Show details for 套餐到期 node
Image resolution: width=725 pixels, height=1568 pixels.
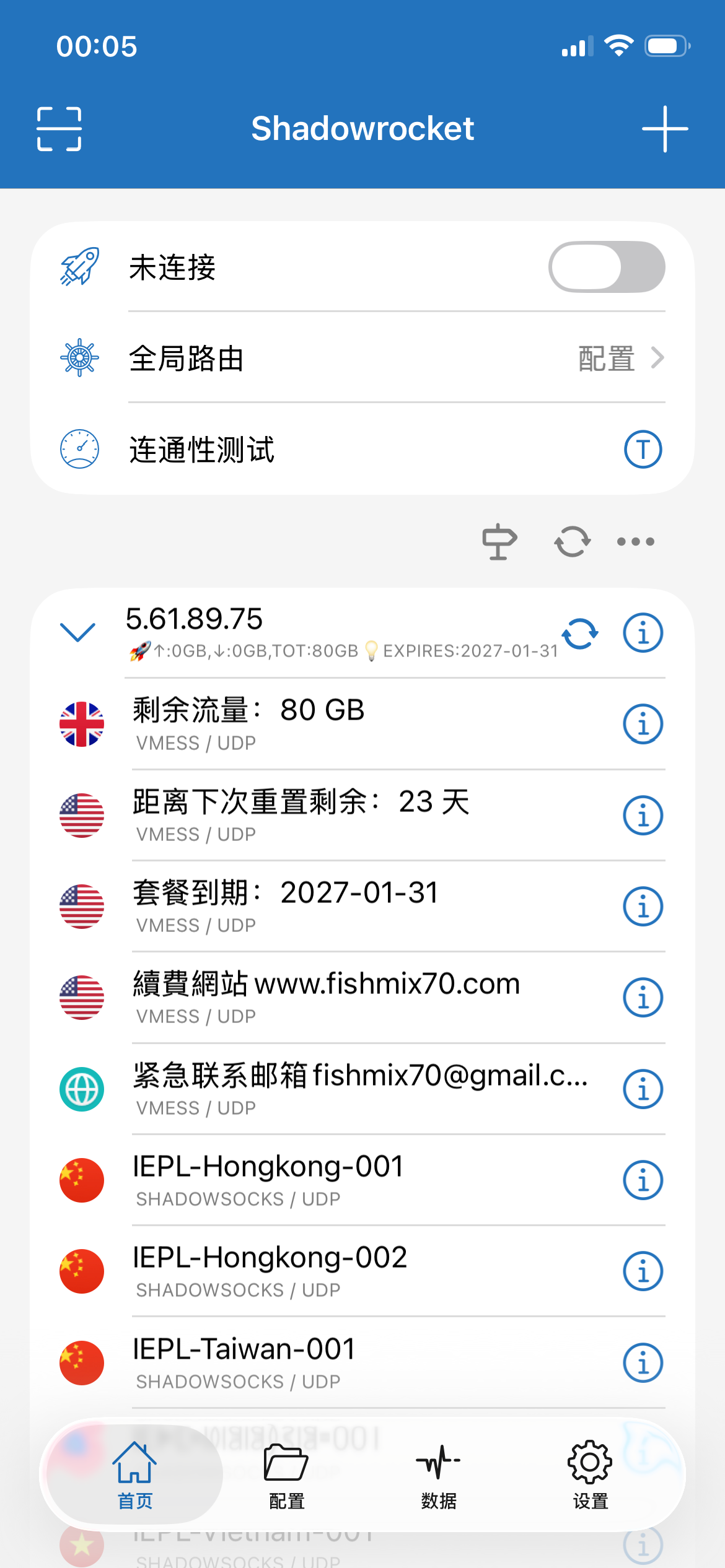point(643,907)
